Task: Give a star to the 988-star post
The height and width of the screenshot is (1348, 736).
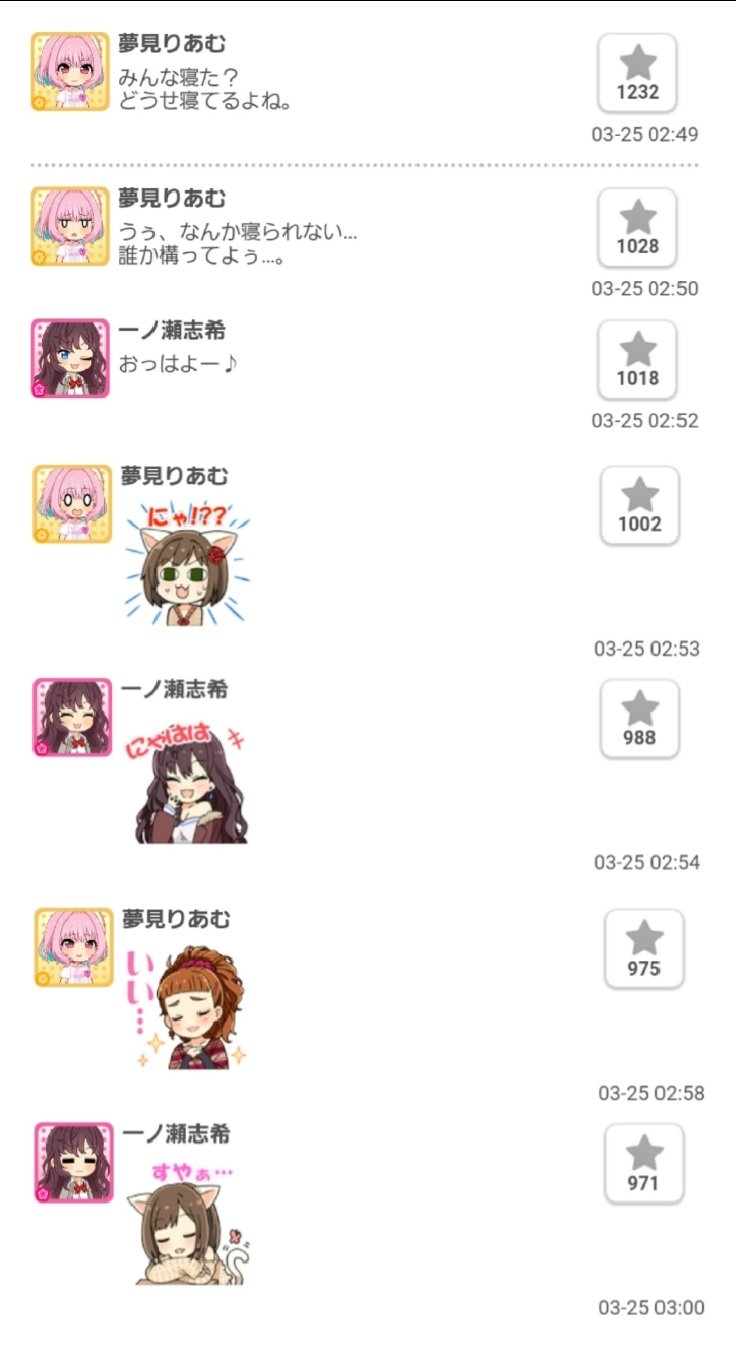Action: click(x=639, y=719)
